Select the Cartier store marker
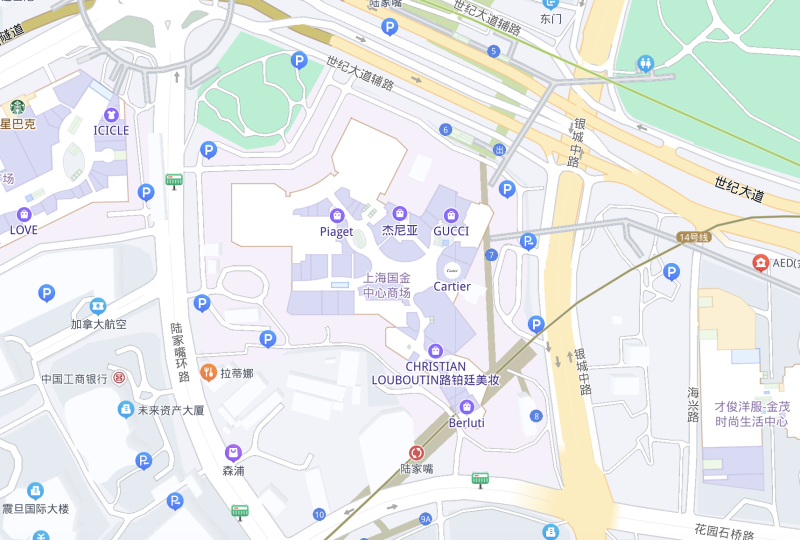Screen dimensions: 800x540 point(452,270)
